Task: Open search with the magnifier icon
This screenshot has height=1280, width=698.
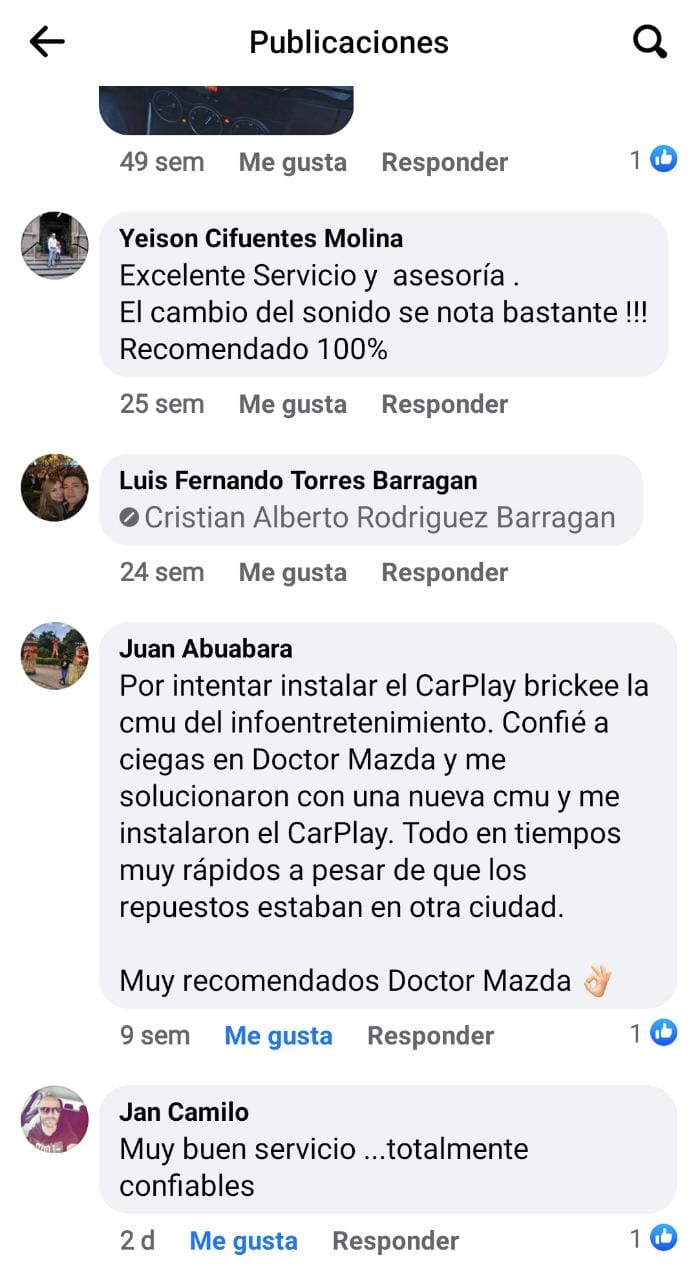Action: coord(650,42)
